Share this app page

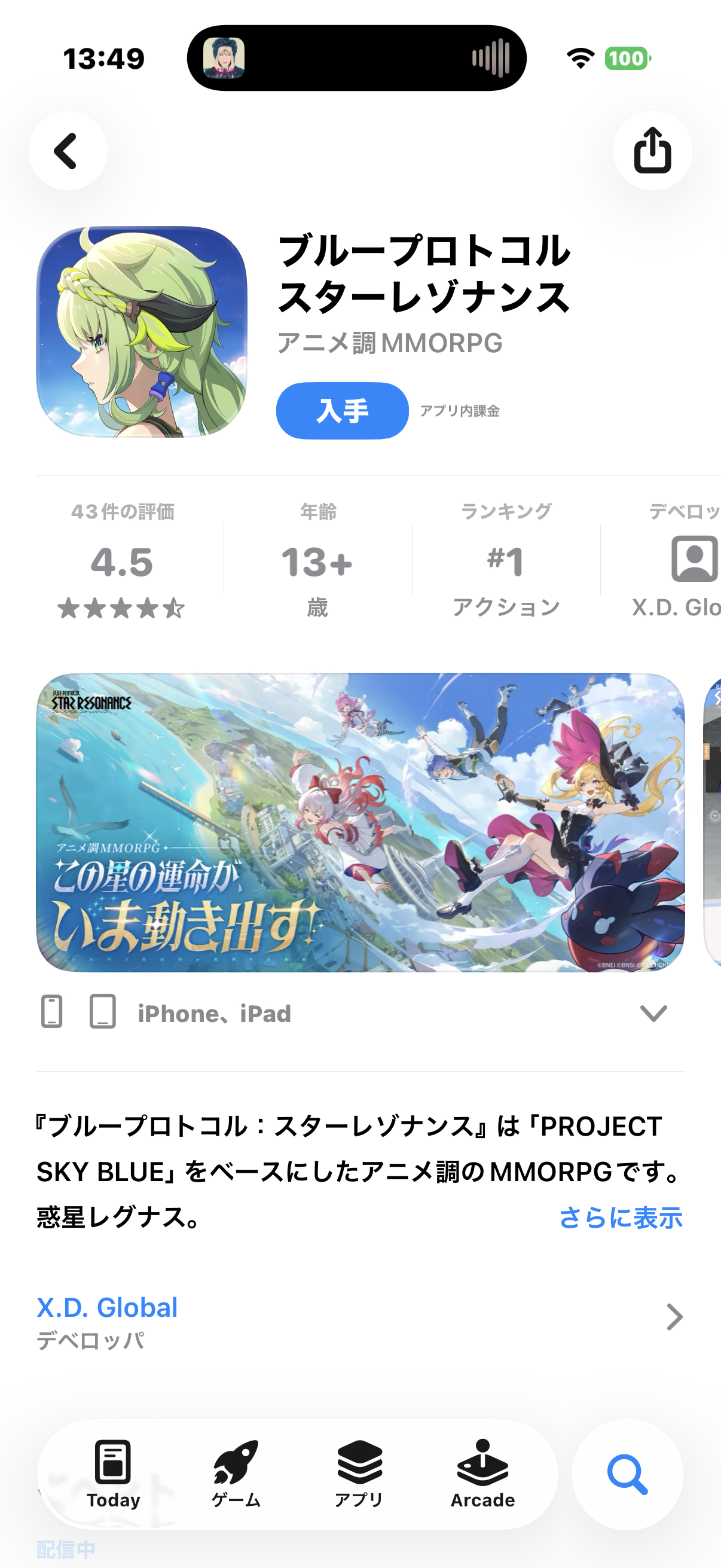pyautogui.click(x=652, y=150)
